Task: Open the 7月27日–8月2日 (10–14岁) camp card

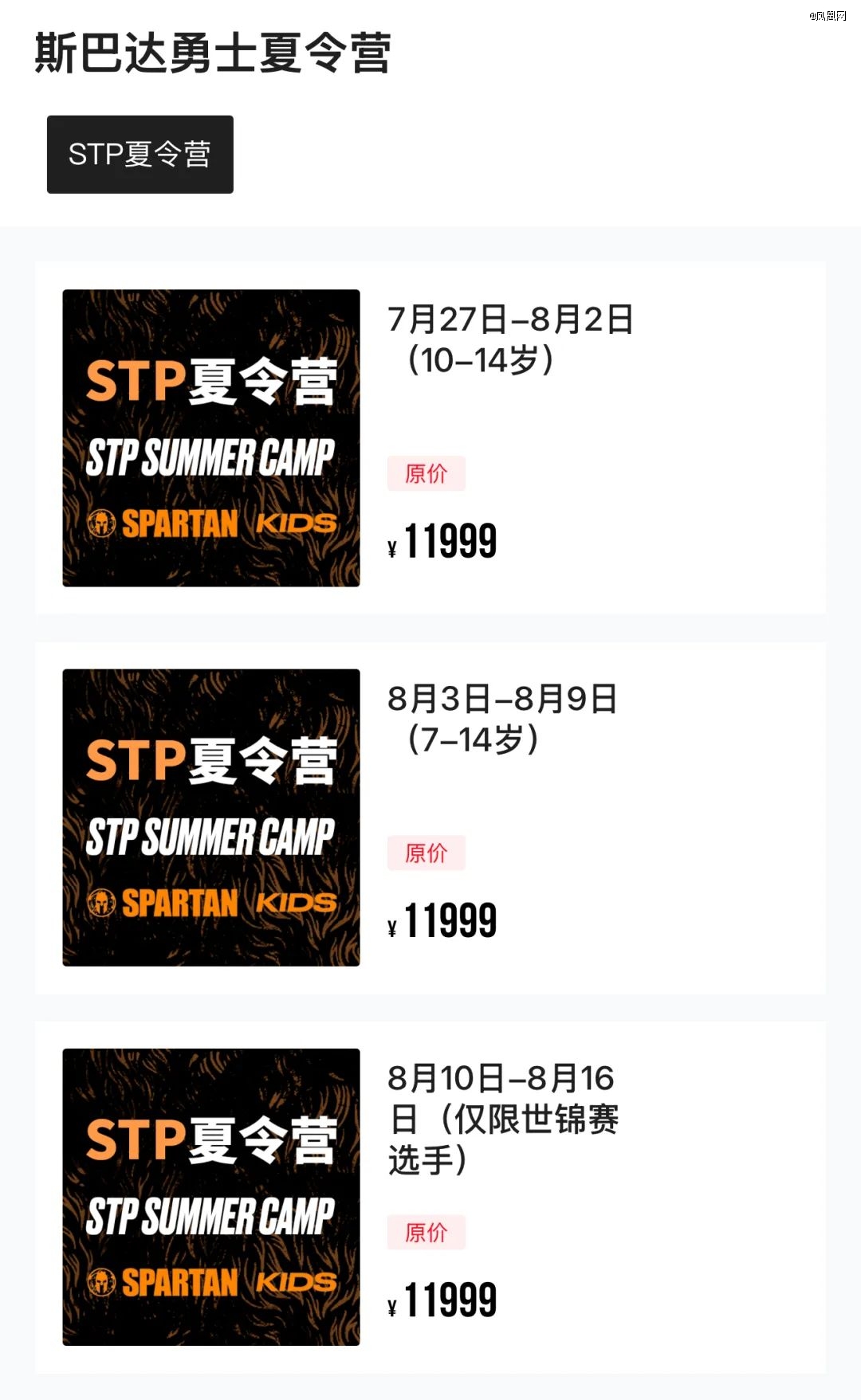Action: 431,437
